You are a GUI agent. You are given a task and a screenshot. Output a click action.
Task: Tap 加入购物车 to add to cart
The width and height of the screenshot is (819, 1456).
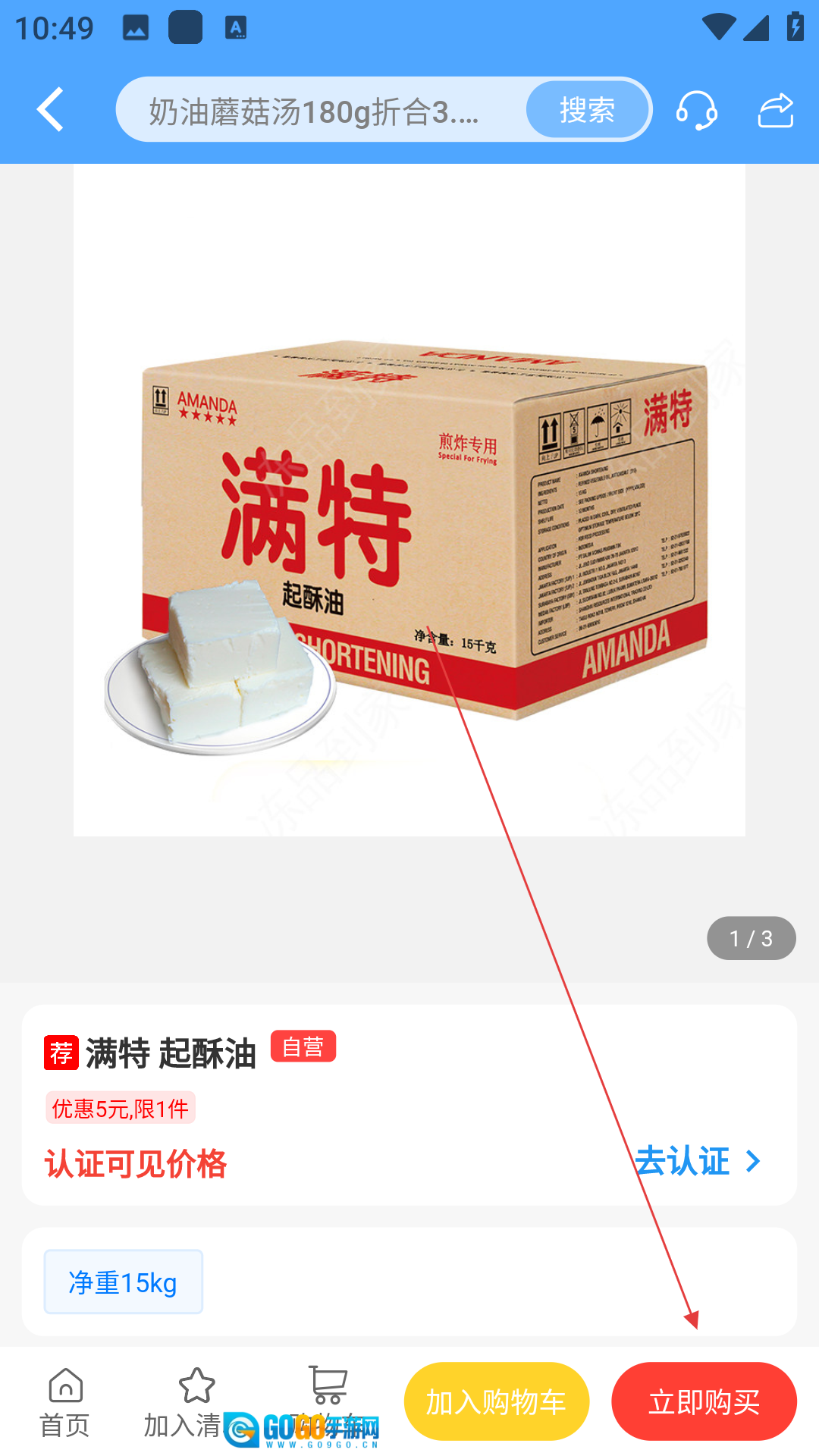coord(497,1401)
